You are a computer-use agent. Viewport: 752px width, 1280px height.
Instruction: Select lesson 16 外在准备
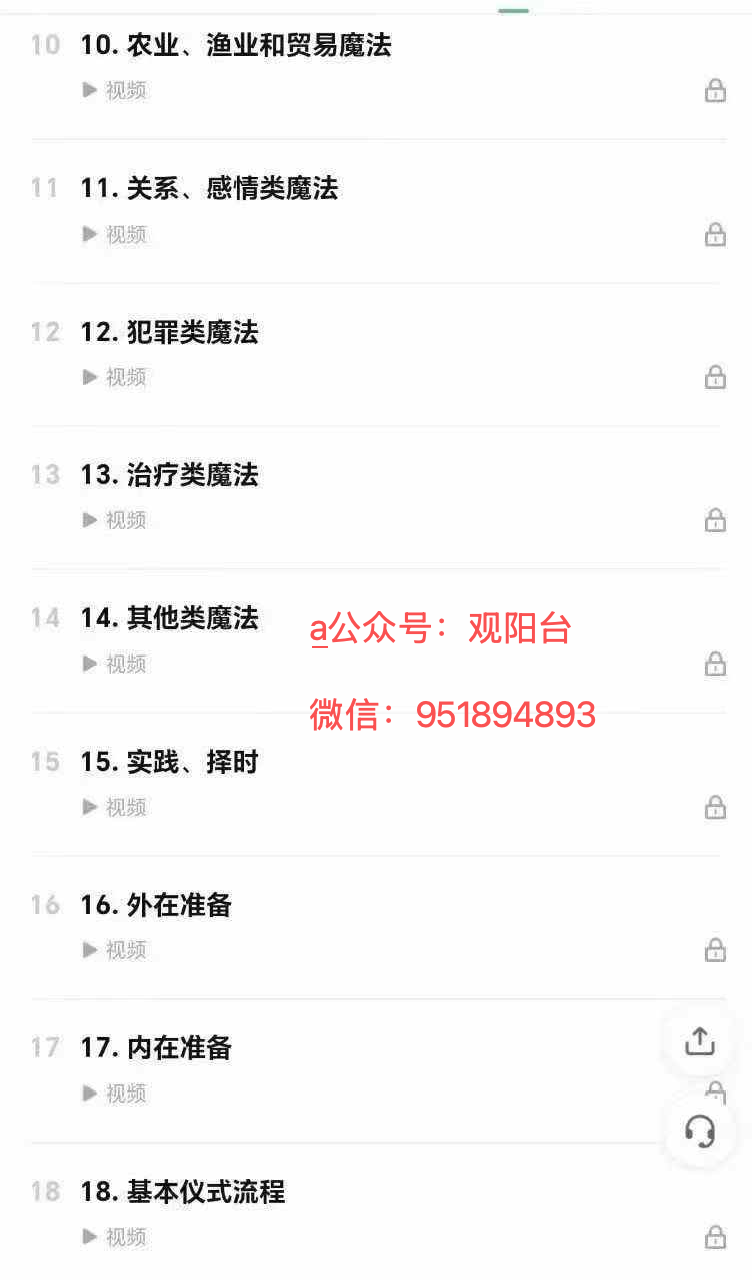pyautogui.click(x=157, y=905)
